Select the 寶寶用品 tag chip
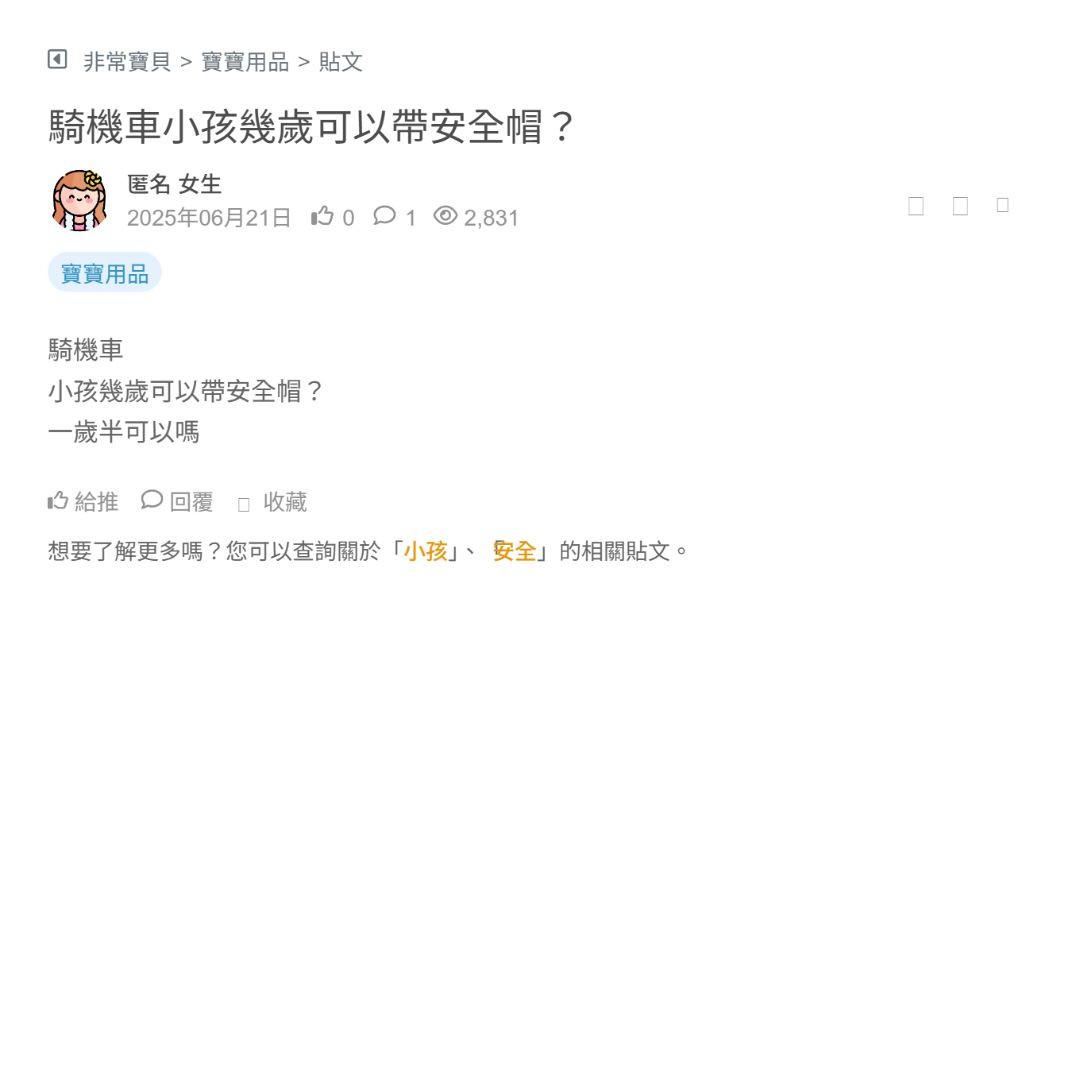 [x=105, y=273]
